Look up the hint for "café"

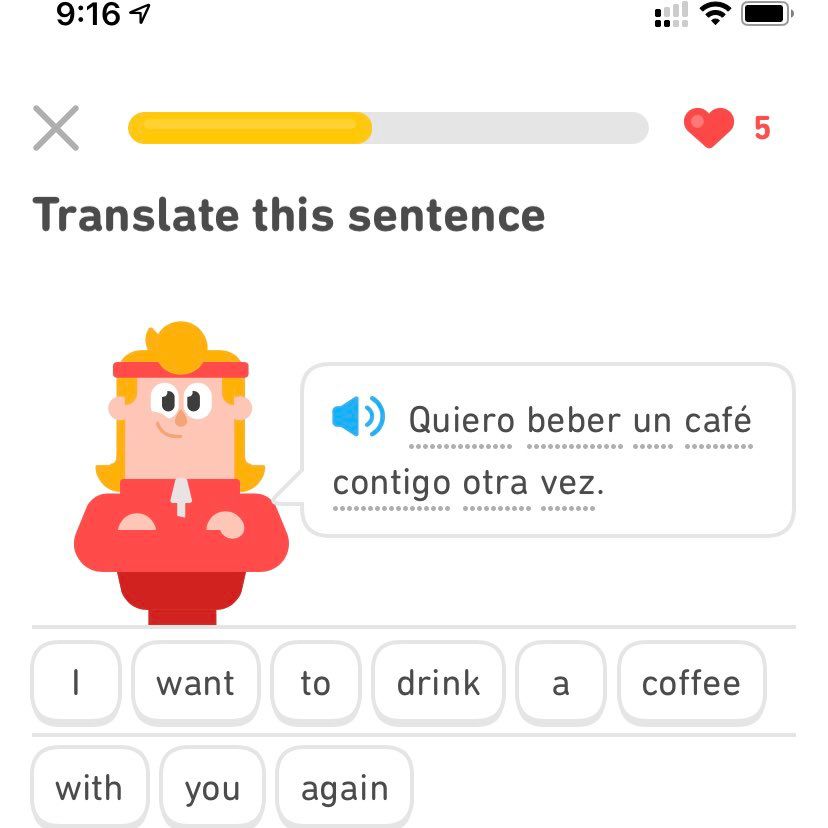point(718,420)
